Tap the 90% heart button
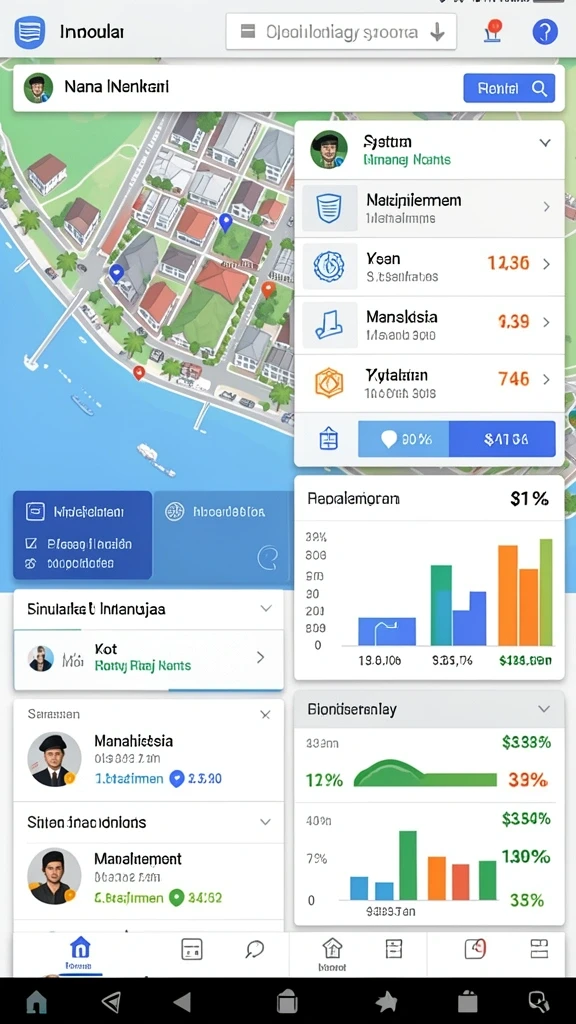 coord(404,439)
